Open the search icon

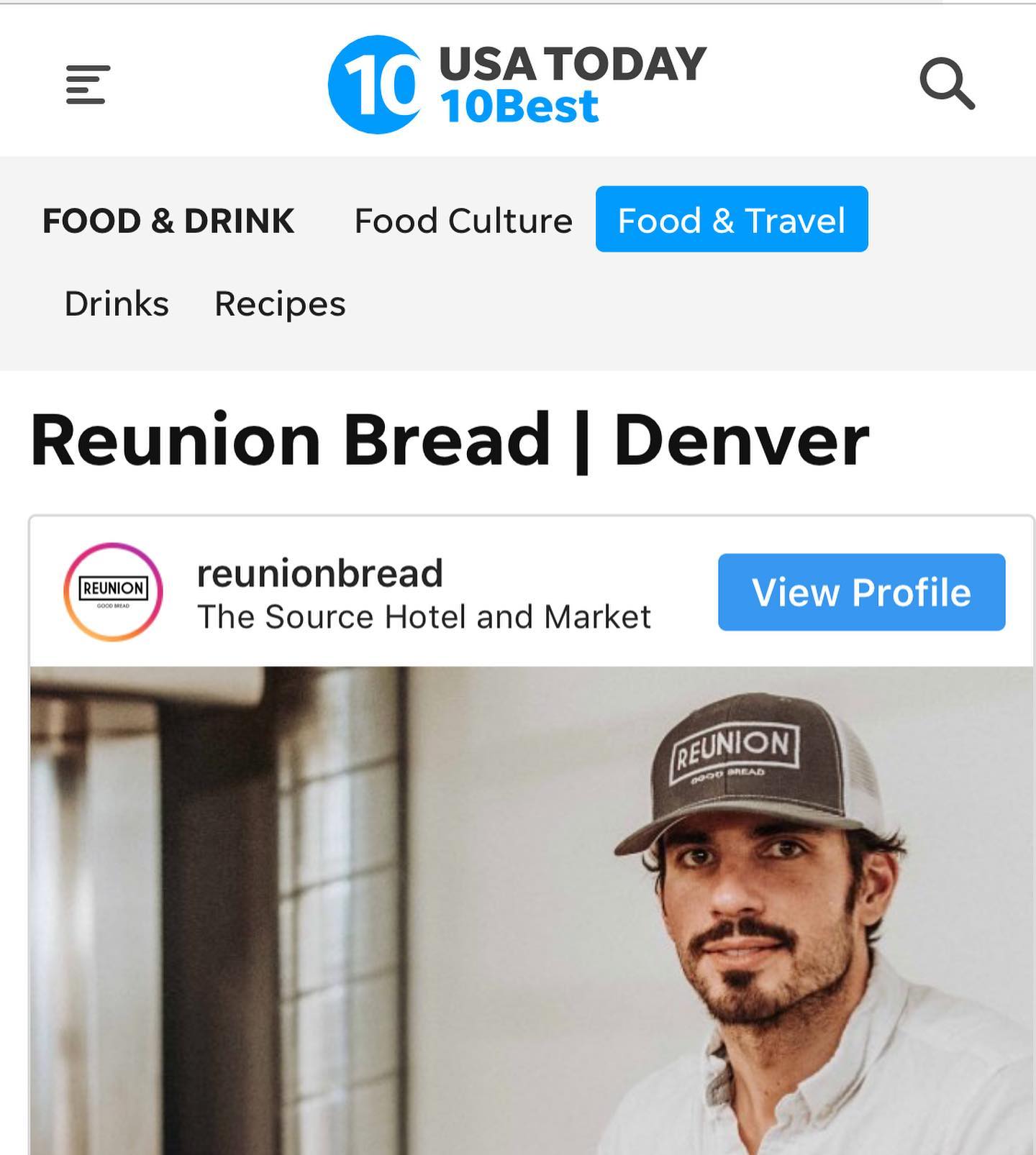coord(946,84)
